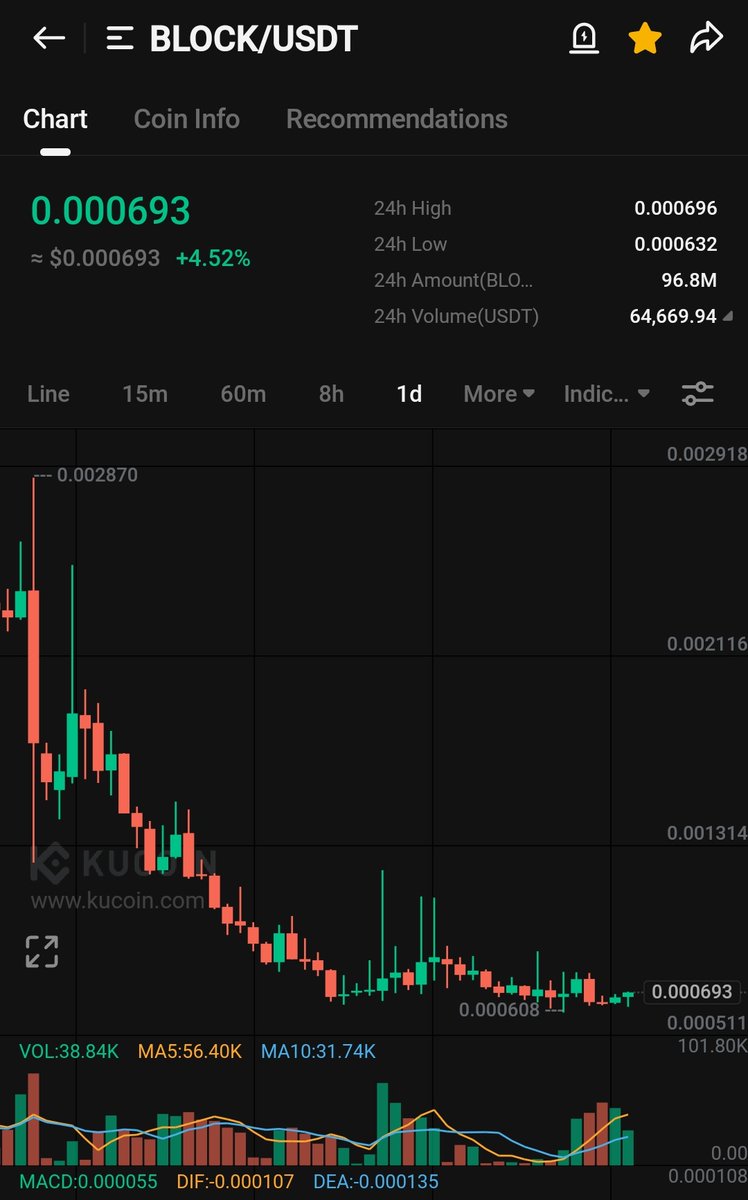Expand the chart to fullscreen
Image resolution: width=748 pixels, height=1200 pixels.
pyautogui.click(x=42, y=951)
